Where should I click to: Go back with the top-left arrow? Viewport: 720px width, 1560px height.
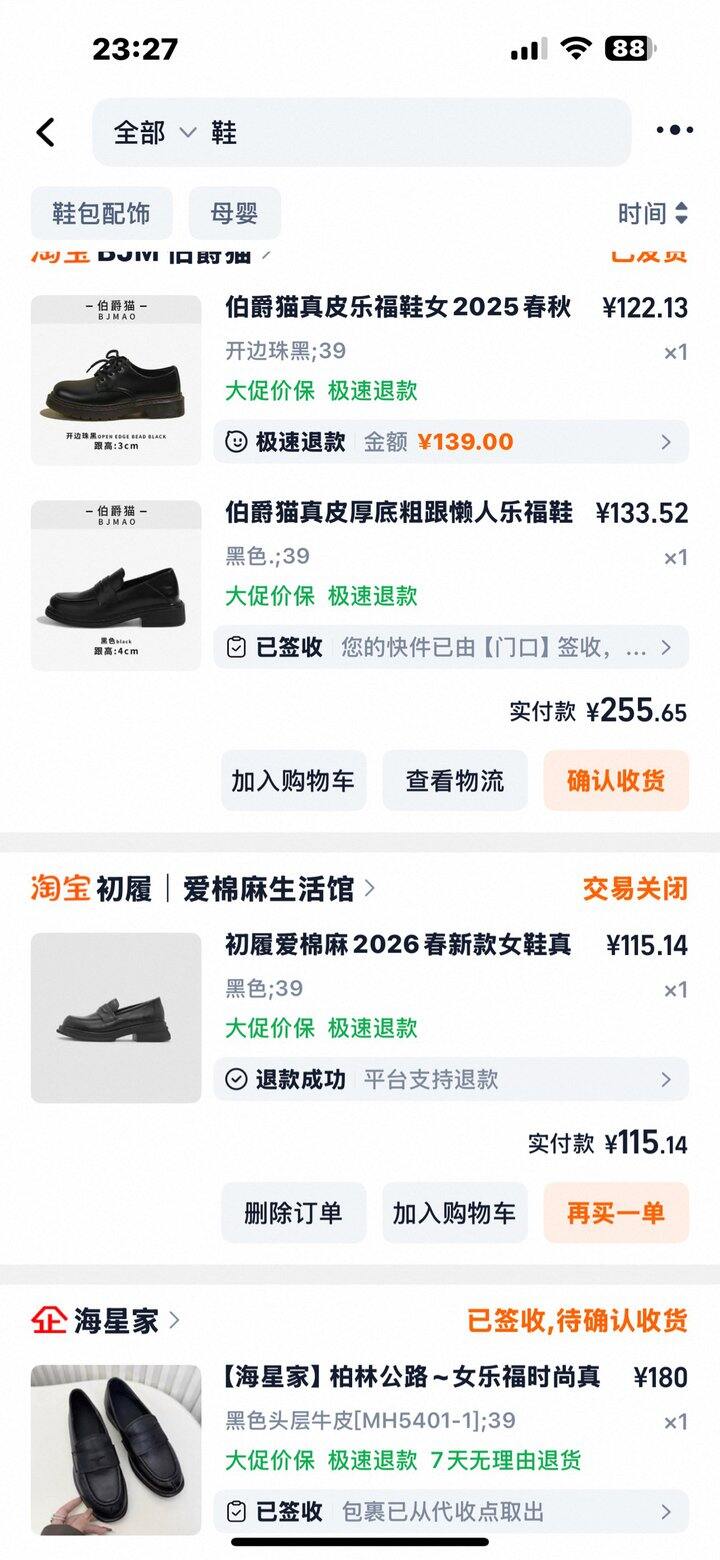[46, 132]
